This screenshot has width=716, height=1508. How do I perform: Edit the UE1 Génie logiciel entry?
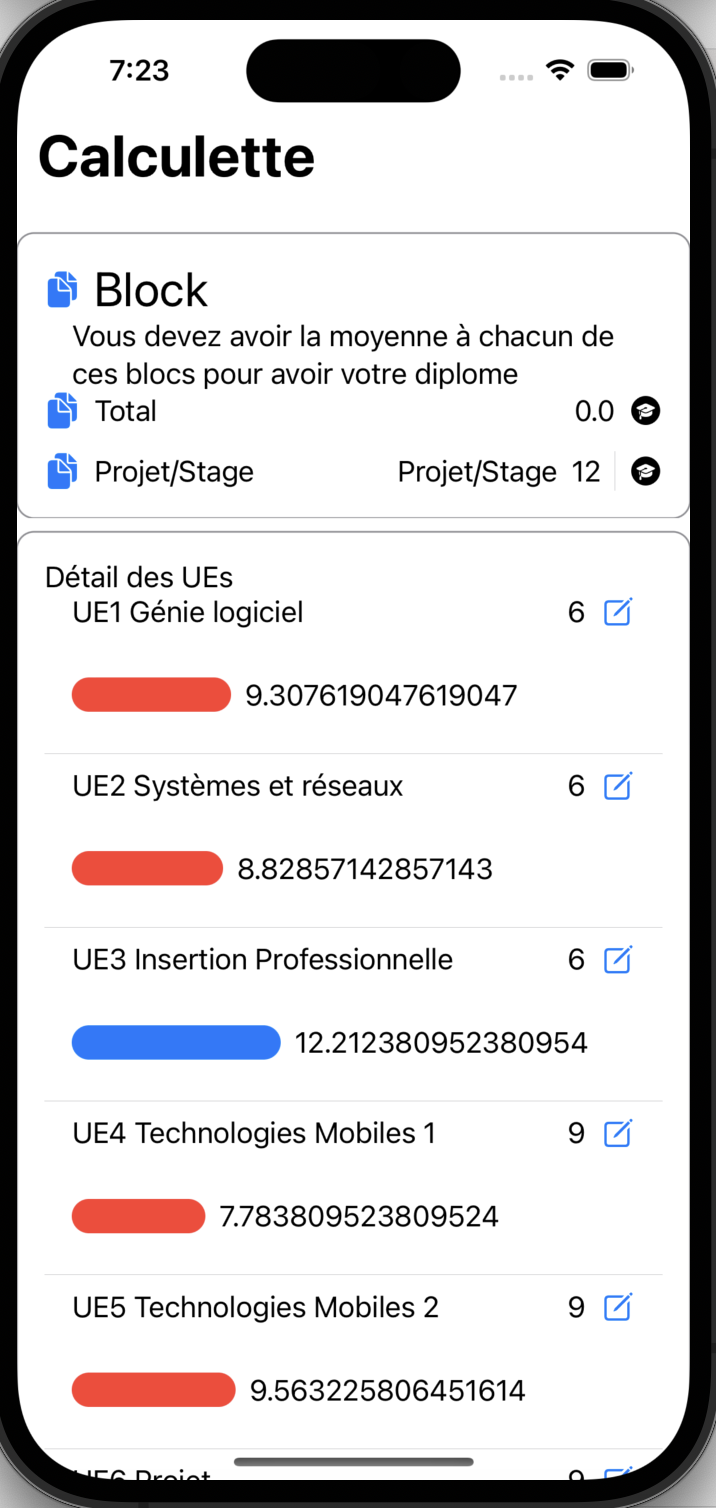tap(618, 611)
